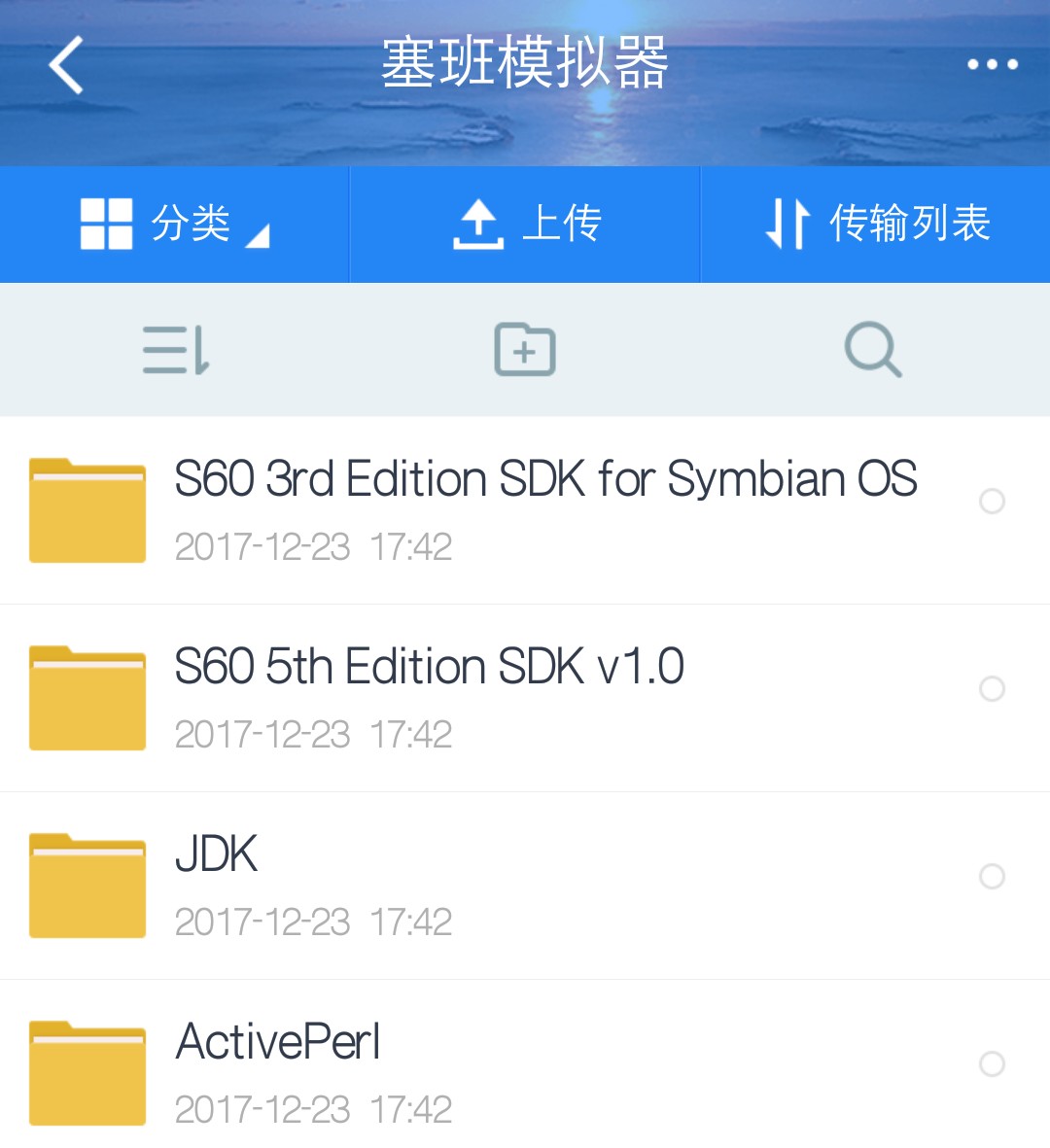The width and height of the screenshot is (1050, 1148).
Task: Click the 上传 upload tab
Action: (x=525, y=224)
